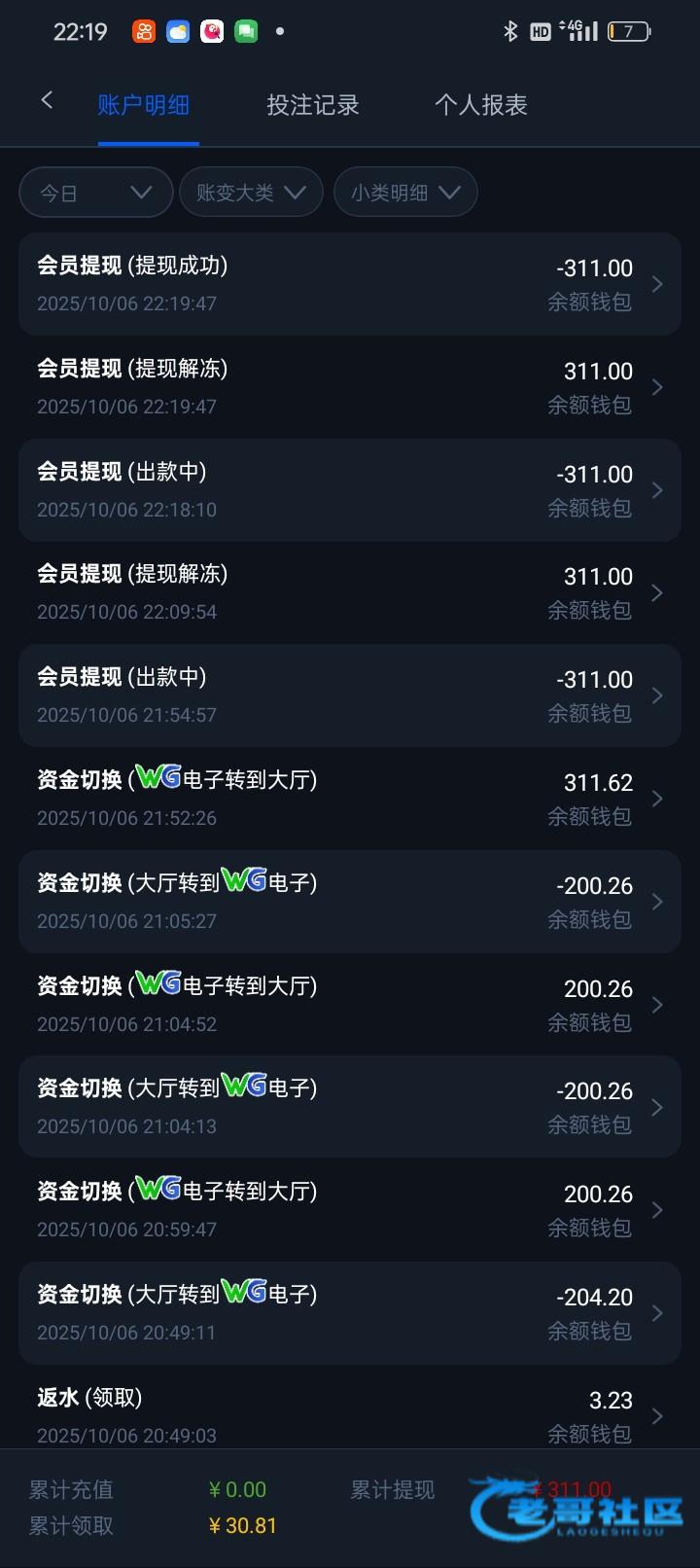Switch to the 投注记录 tab
700x1568 pixels.
click(x=313, y=105)
